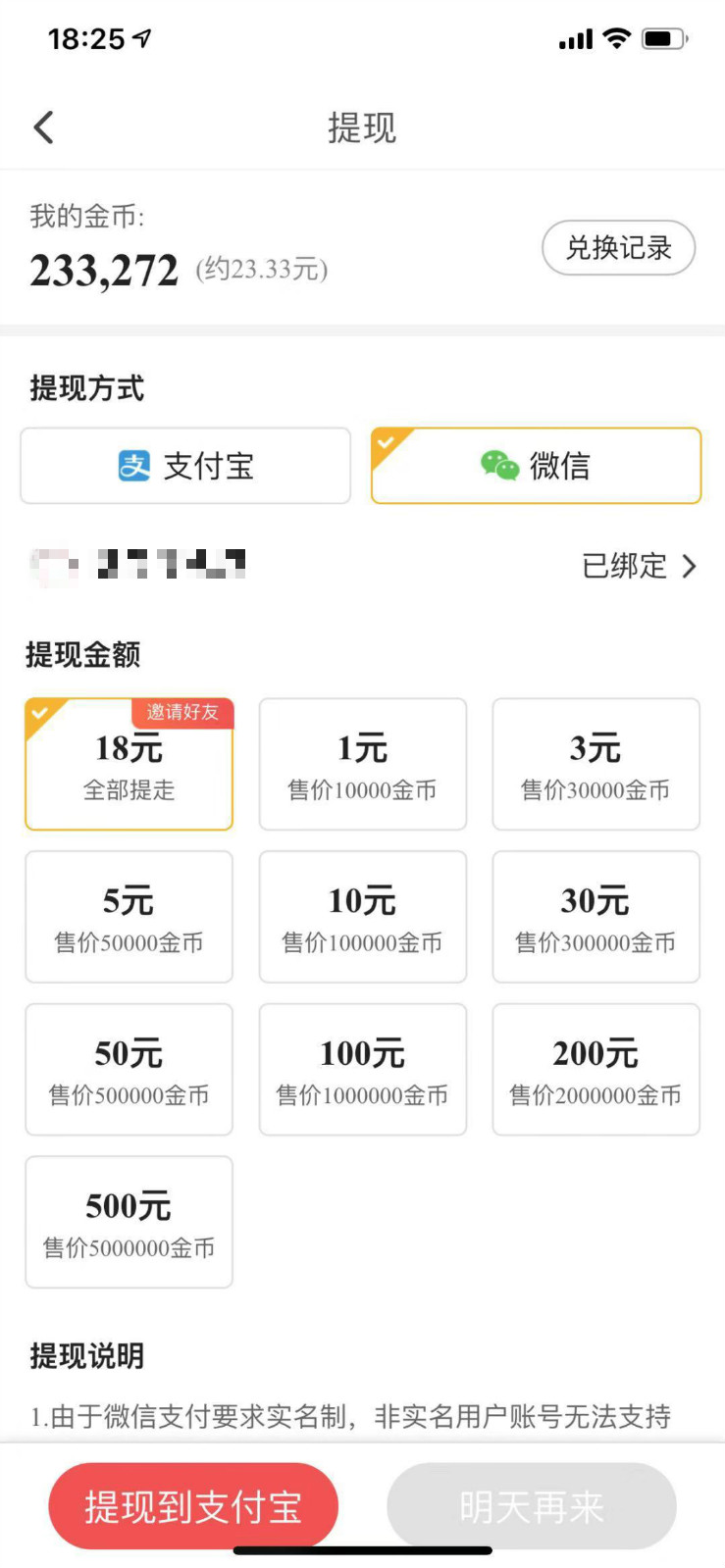Select the 10元 option costing 100000 coins
Screen dimensions: 725x1568
coord(362,917)
